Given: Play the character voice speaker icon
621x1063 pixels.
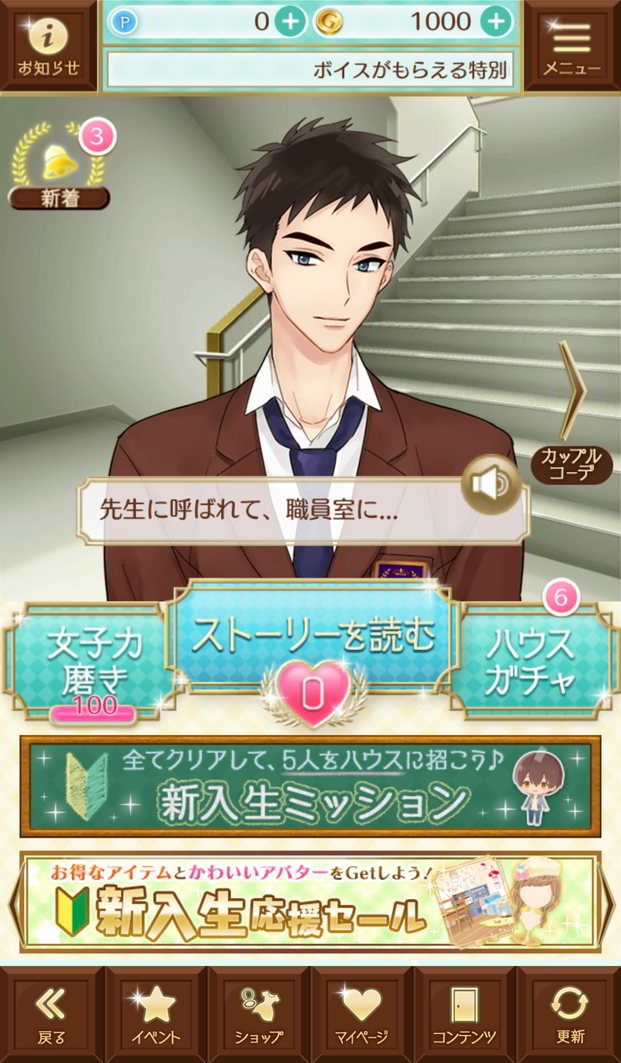Looking at the screenshot, I should click(x=491, y=485).
